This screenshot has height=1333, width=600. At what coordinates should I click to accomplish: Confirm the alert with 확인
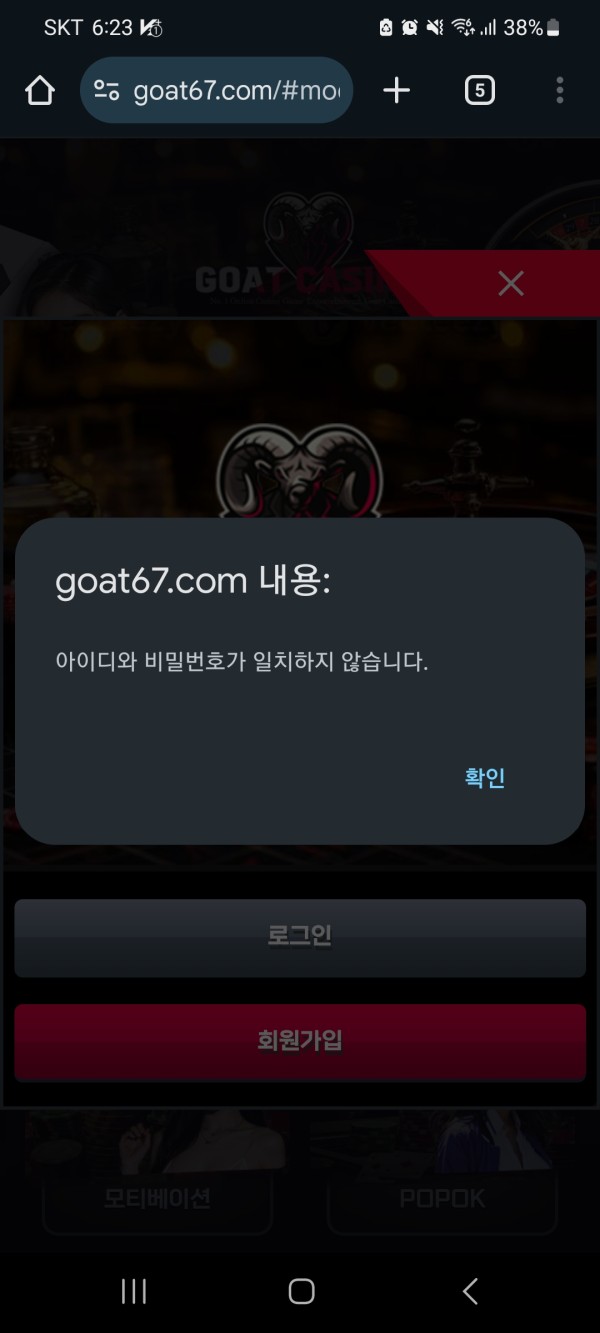point(485,778)
